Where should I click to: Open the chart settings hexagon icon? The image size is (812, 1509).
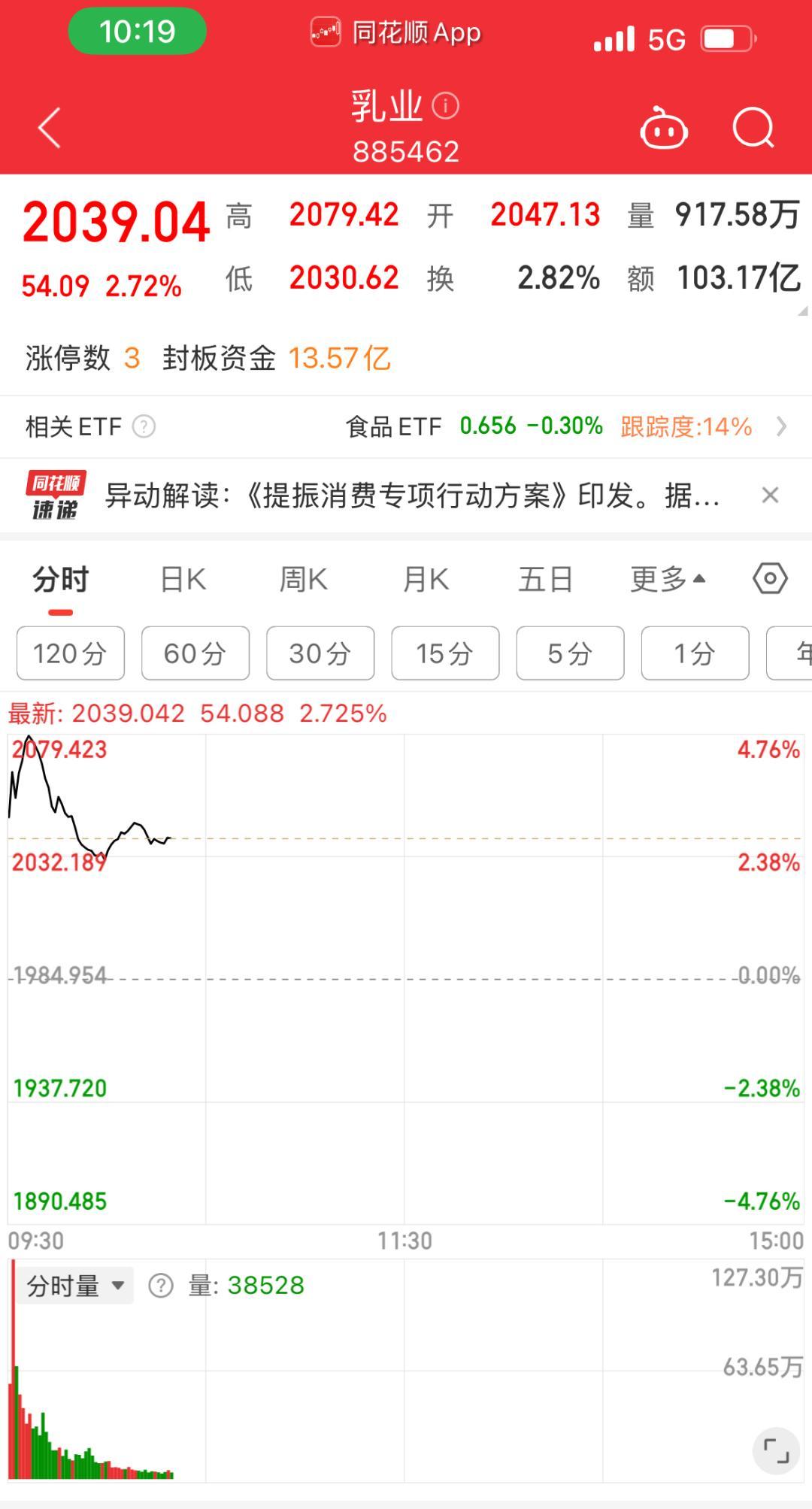tap(770, 579)
